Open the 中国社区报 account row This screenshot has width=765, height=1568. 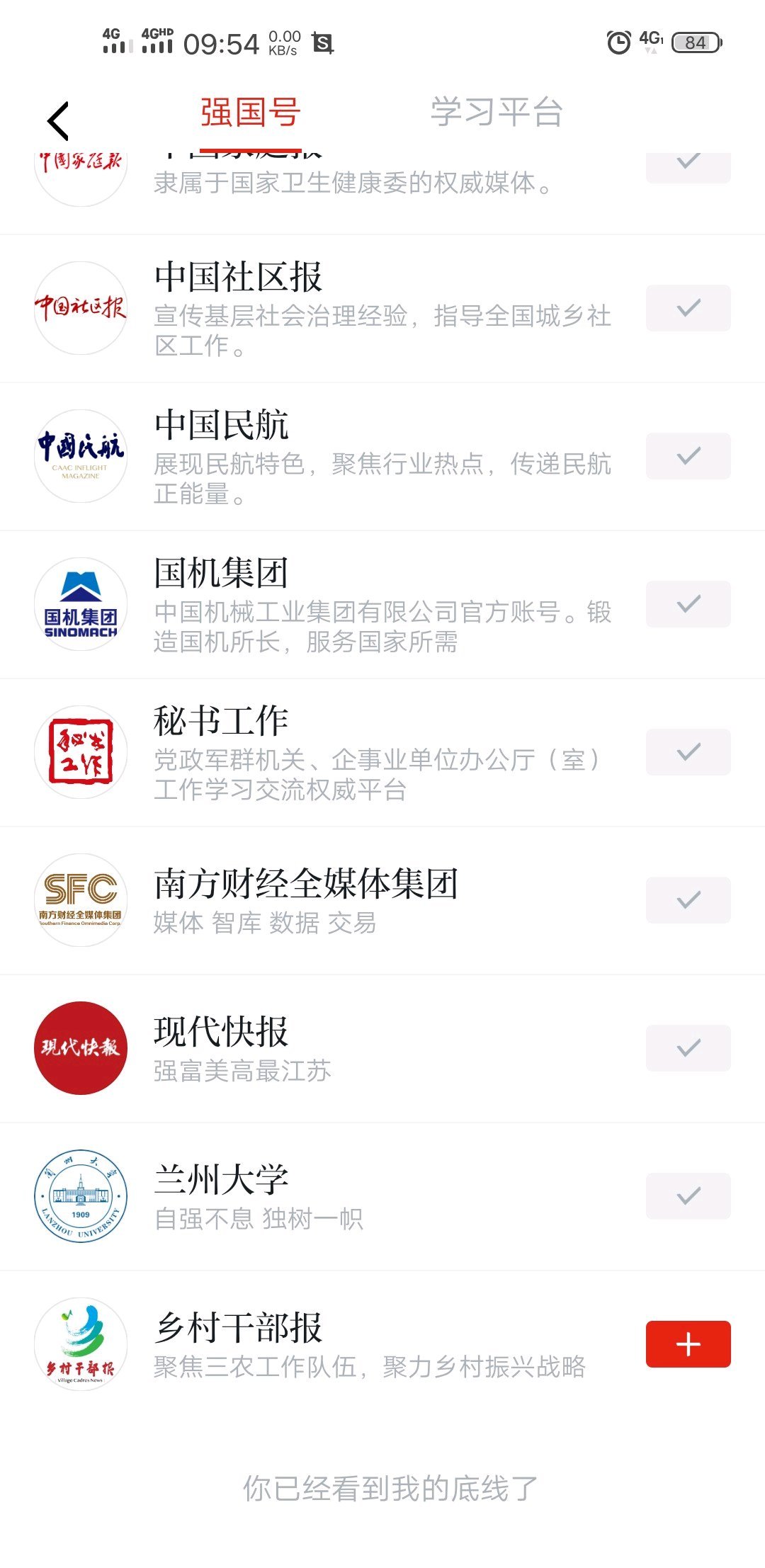coord(382,309)
